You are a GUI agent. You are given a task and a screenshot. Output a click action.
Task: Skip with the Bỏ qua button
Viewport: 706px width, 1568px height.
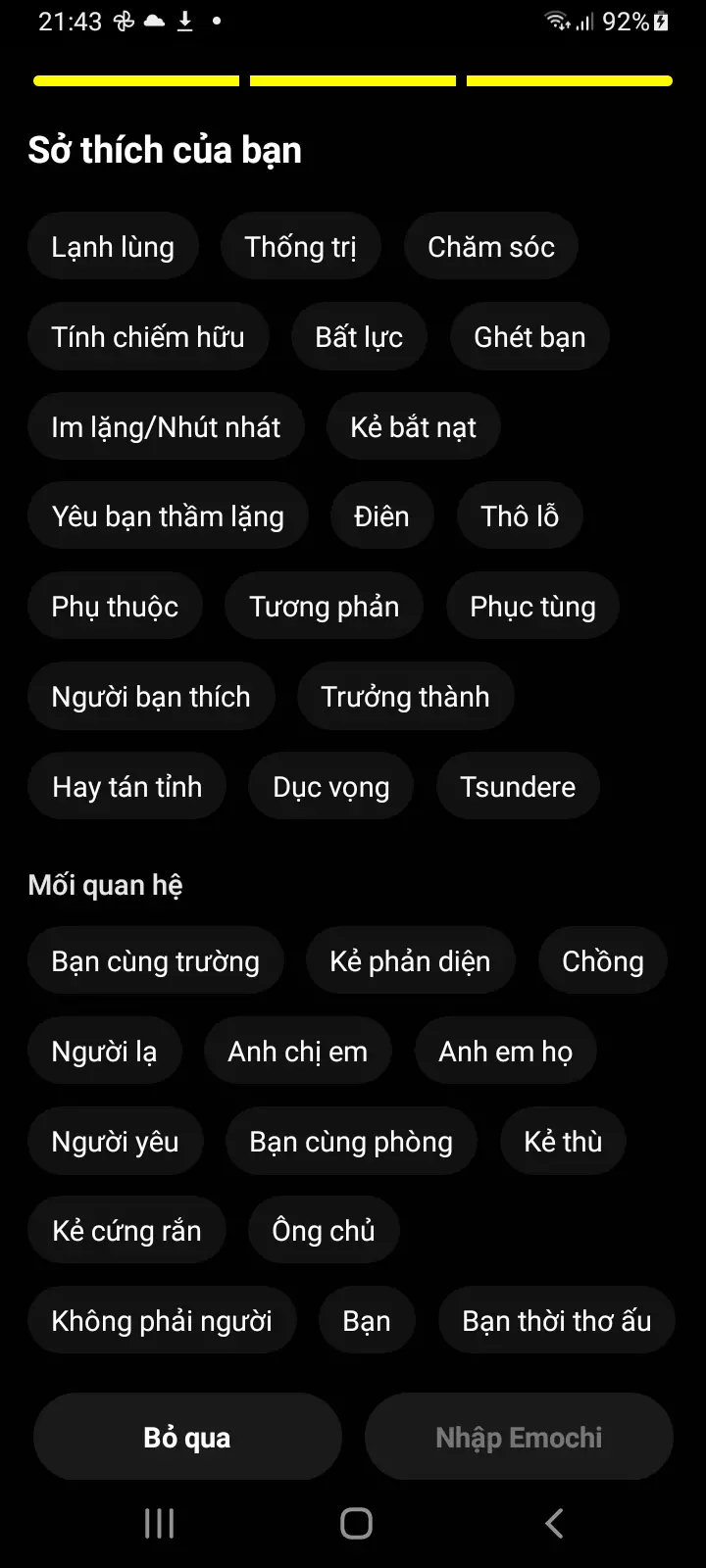[x=187, y=1438]
